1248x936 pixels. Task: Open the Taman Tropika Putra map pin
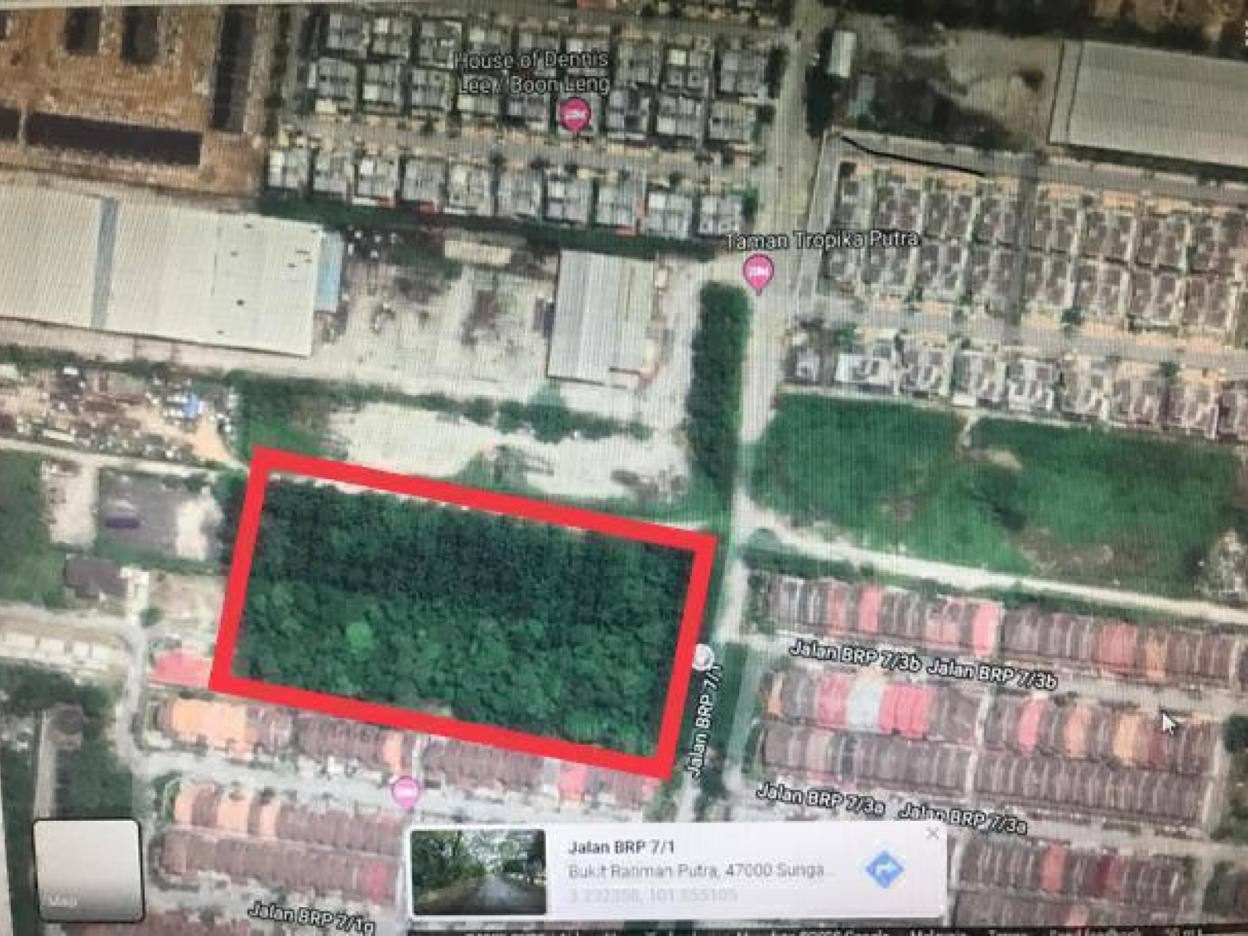pos(759,273)
